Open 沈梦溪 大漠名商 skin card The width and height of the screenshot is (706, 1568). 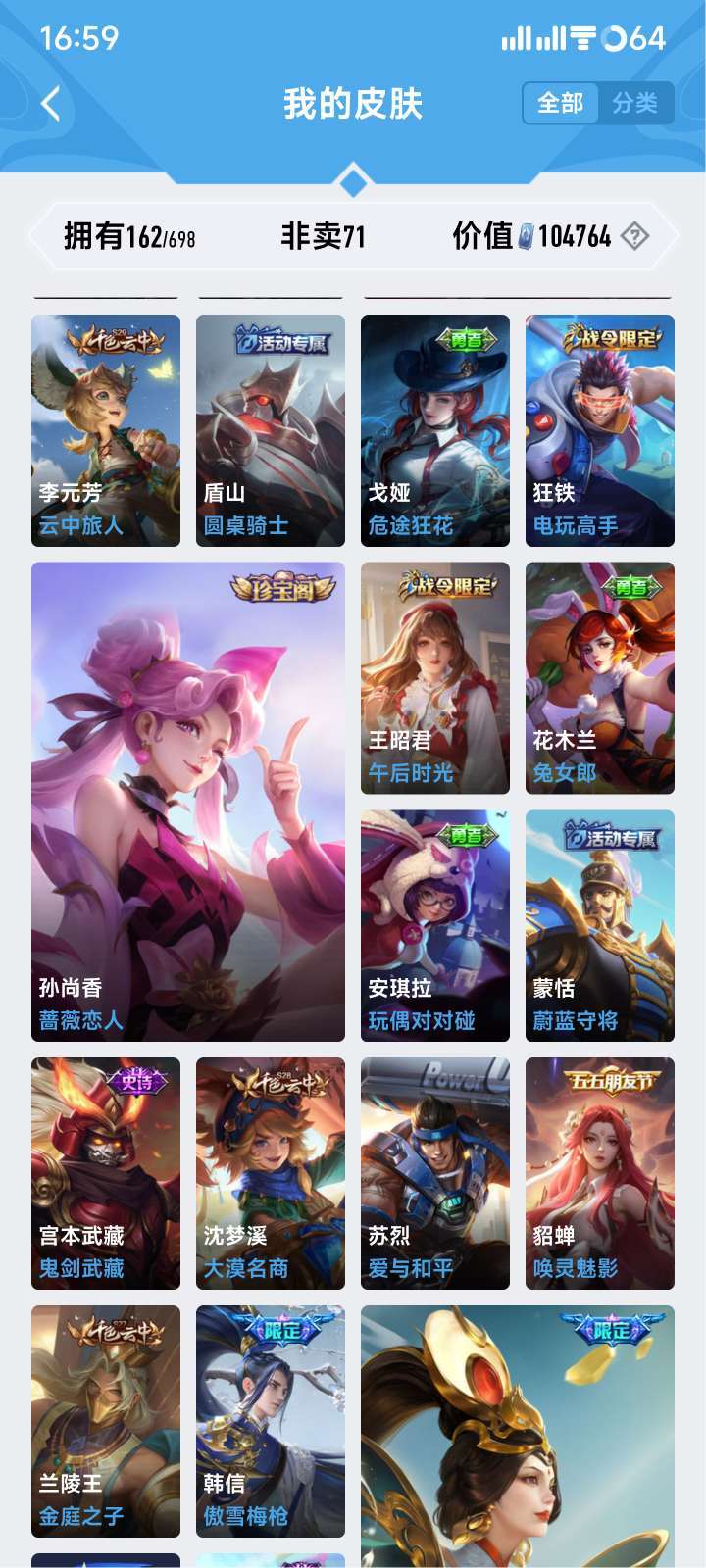pos(271,1173)
